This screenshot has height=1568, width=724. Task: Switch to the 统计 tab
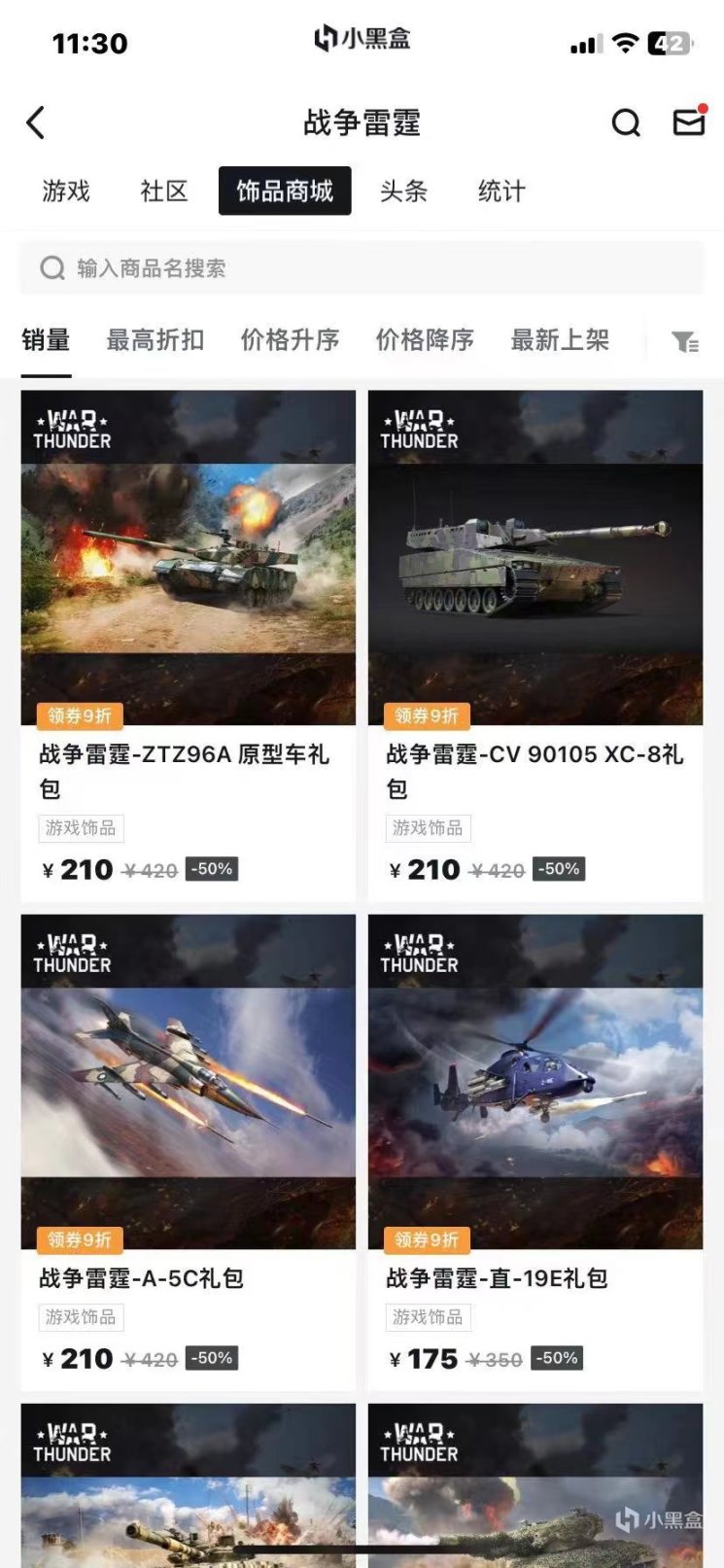501,192
